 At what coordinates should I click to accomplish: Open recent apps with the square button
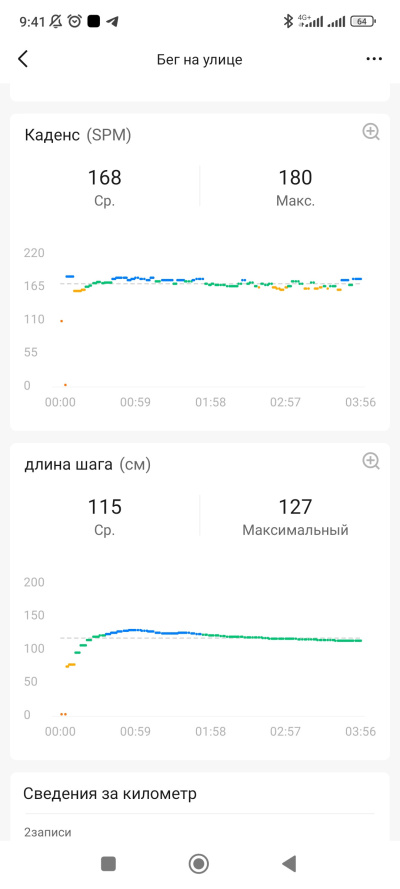pyautogui.click(x=108, y=863)
